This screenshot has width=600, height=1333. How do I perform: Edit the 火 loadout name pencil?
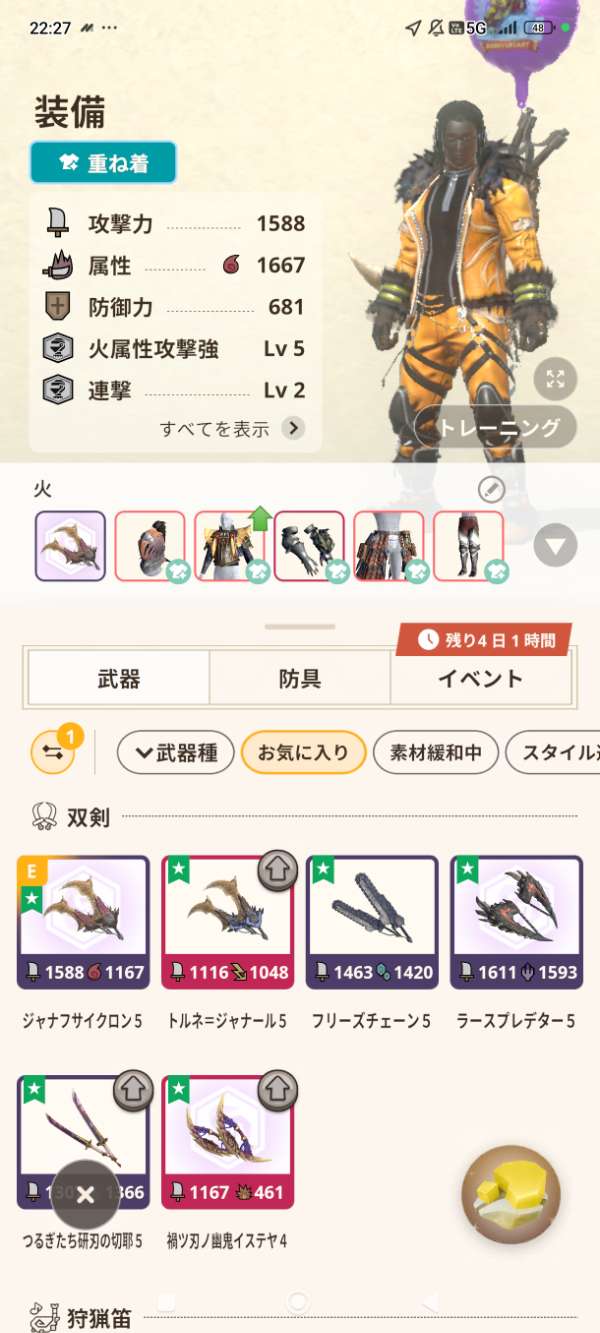coord(490,489)
